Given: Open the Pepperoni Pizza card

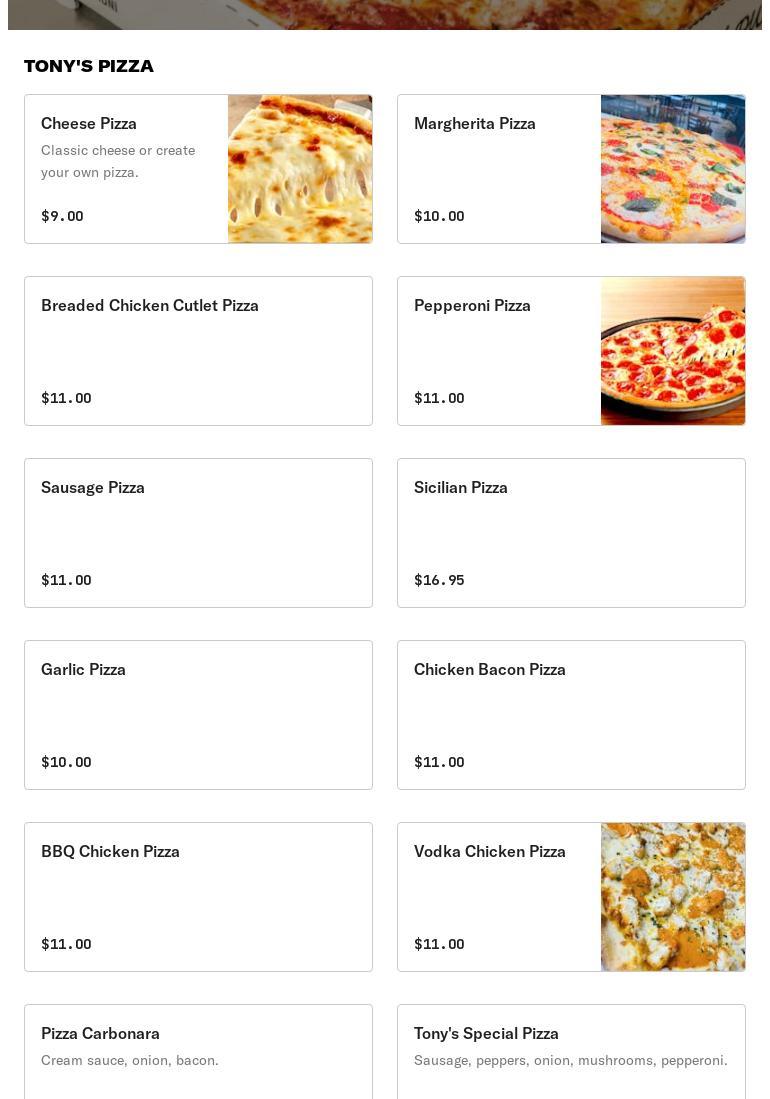Looking at the screenshot, I should pos(571,351).
